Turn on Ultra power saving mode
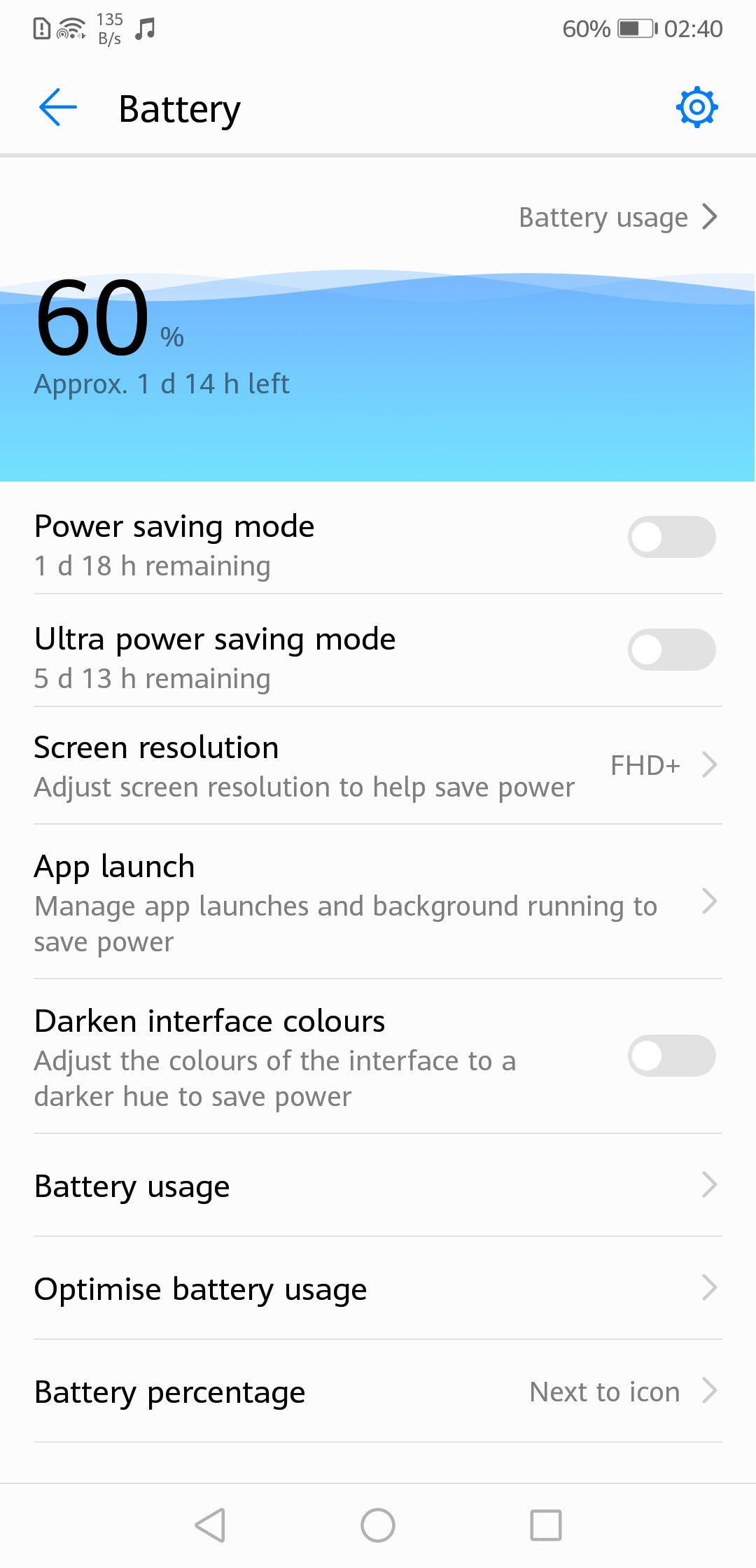This screenshot has width=756, height=1568. (671, 650)
